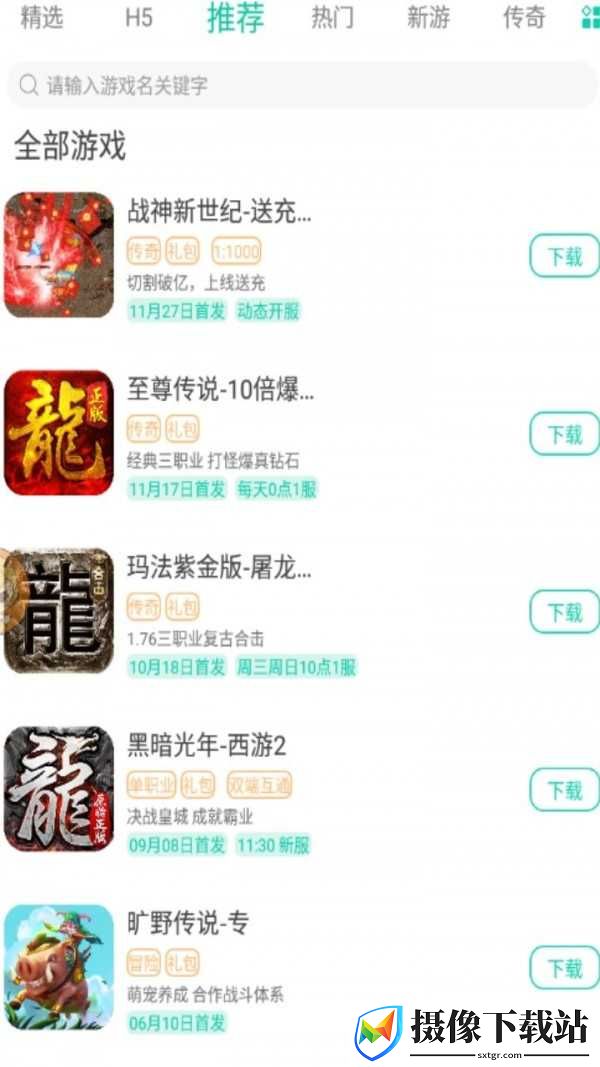This screenshot has width=600, height=1067.
Task: Open the 热门 tab
Action: click(332, 17)
